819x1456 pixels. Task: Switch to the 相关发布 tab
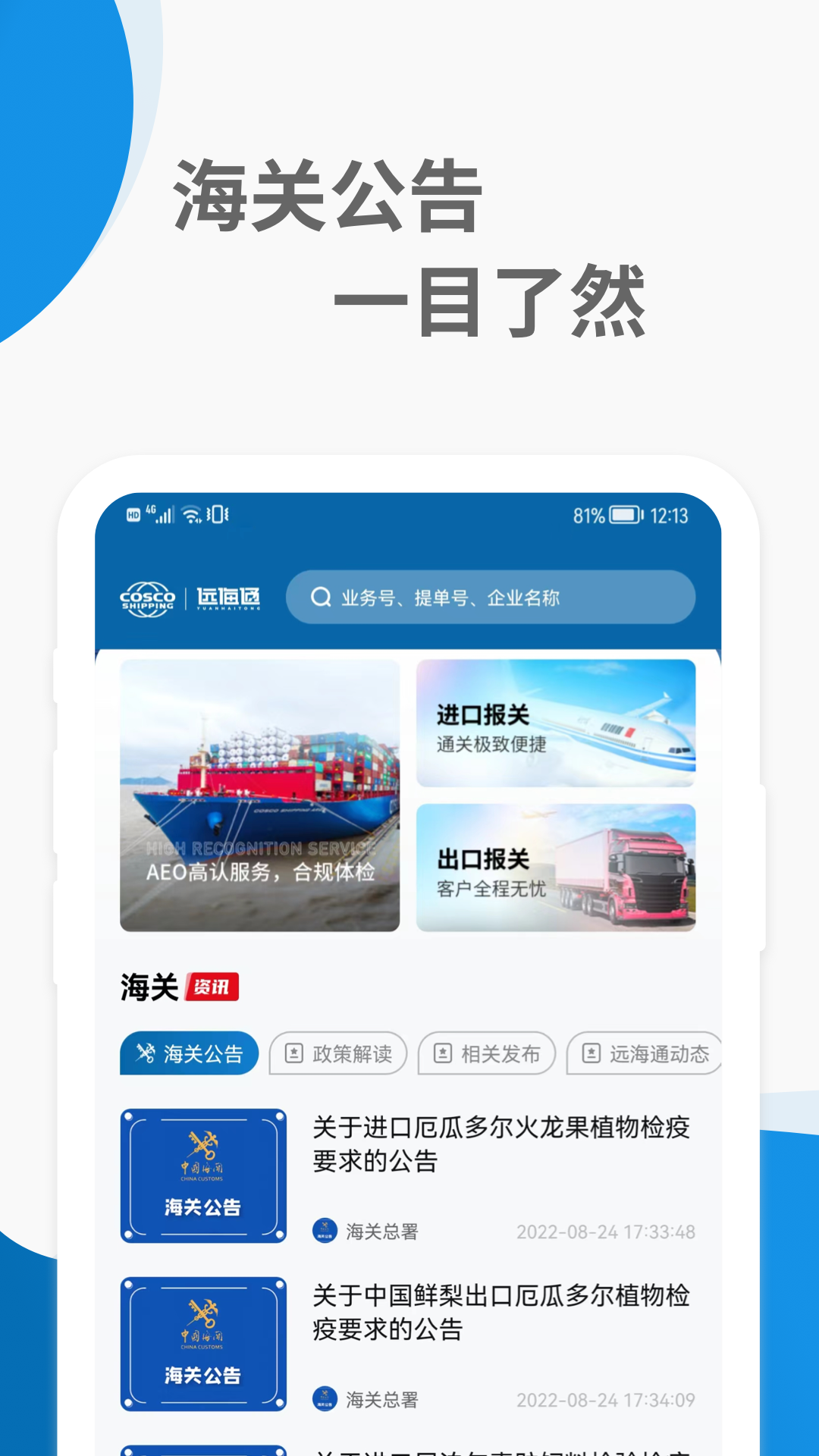click(485, 1053)
